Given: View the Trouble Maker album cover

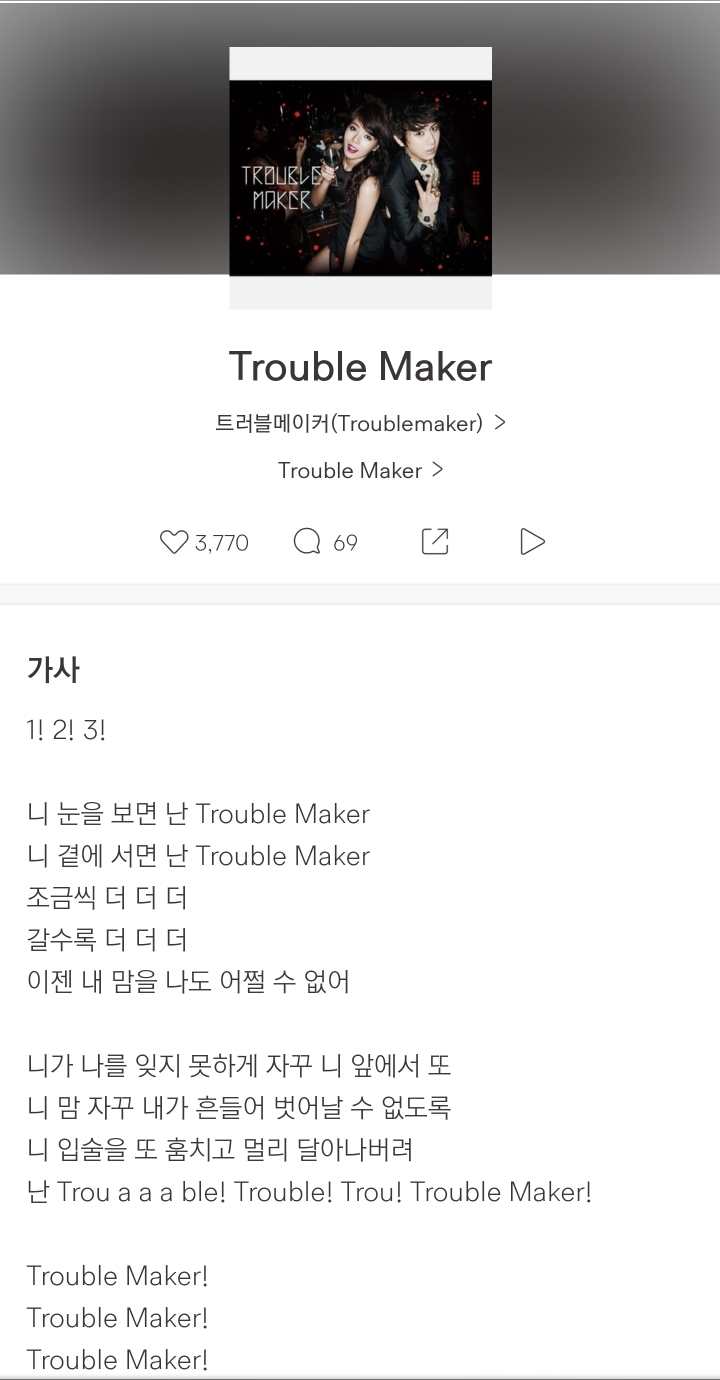Looking at the screenshot, I should click(x=360, y=178).
